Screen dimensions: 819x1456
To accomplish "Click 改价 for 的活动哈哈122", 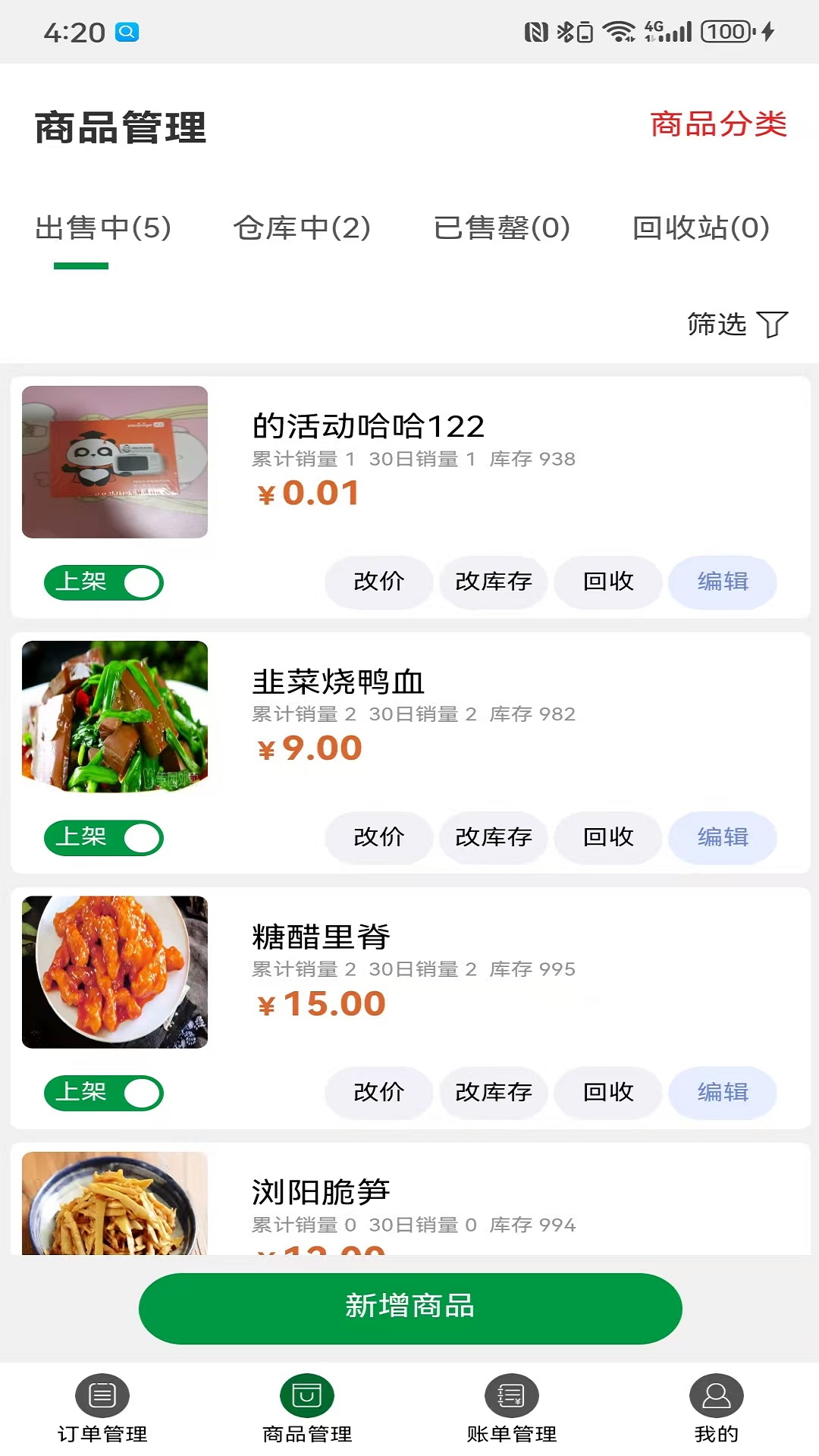I will [378, 582].
